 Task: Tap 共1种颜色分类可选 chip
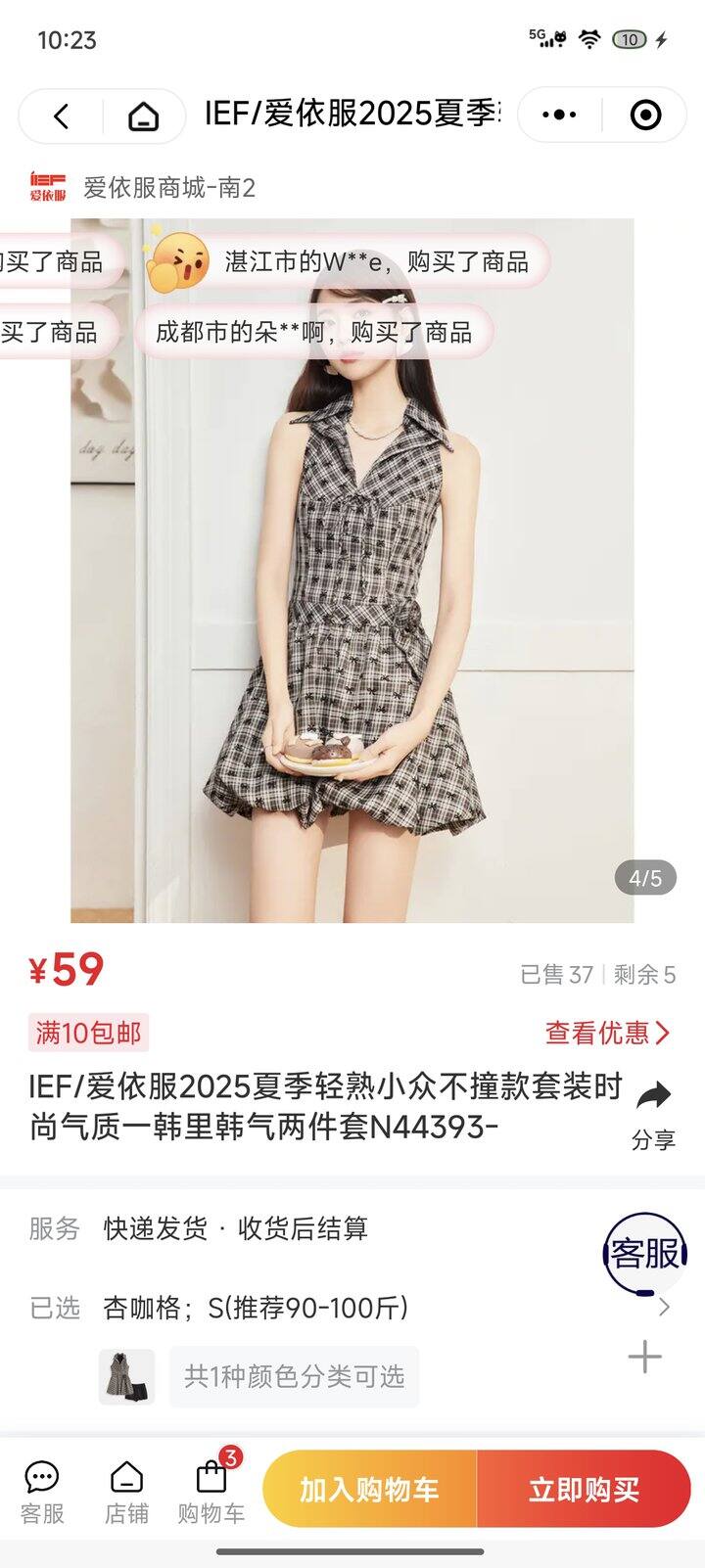294,1377
